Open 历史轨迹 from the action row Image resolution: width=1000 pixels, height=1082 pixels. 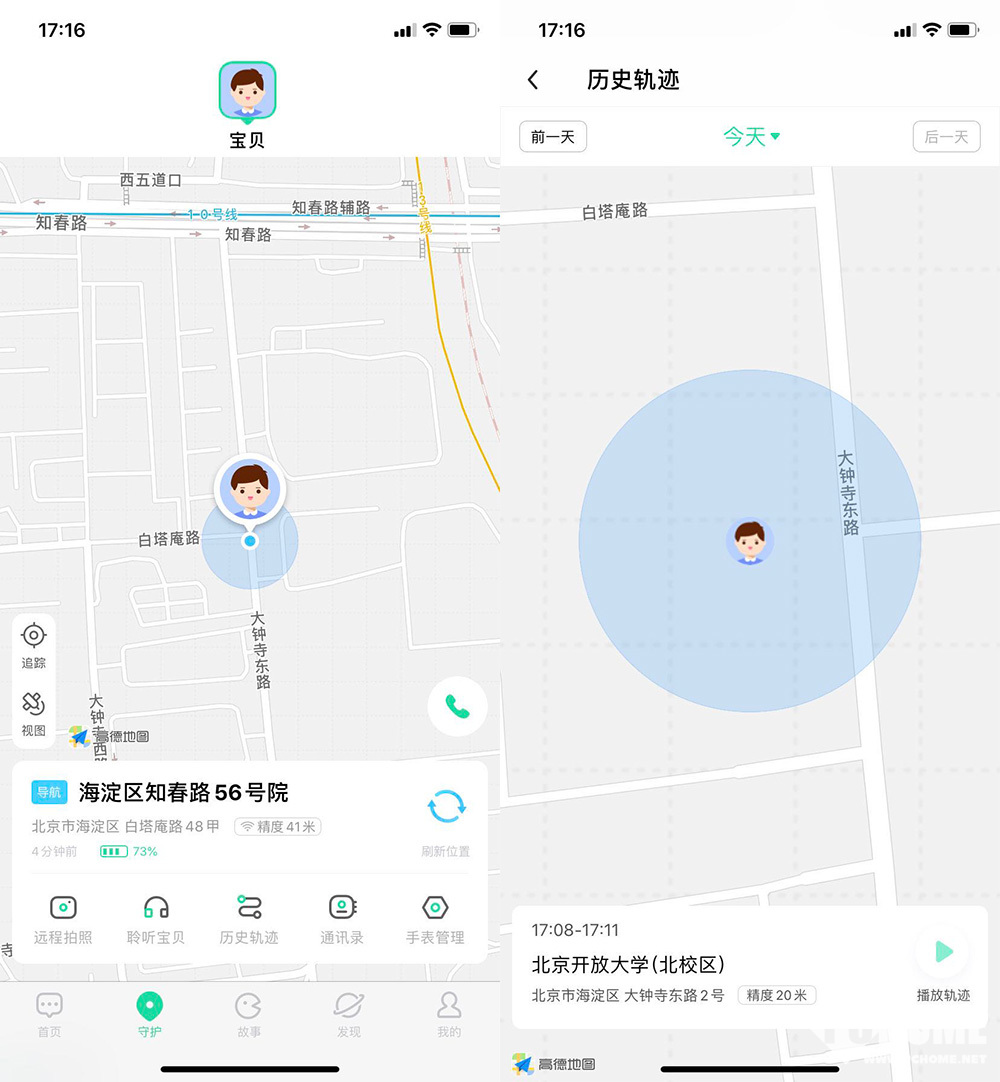tap(249, 919)
